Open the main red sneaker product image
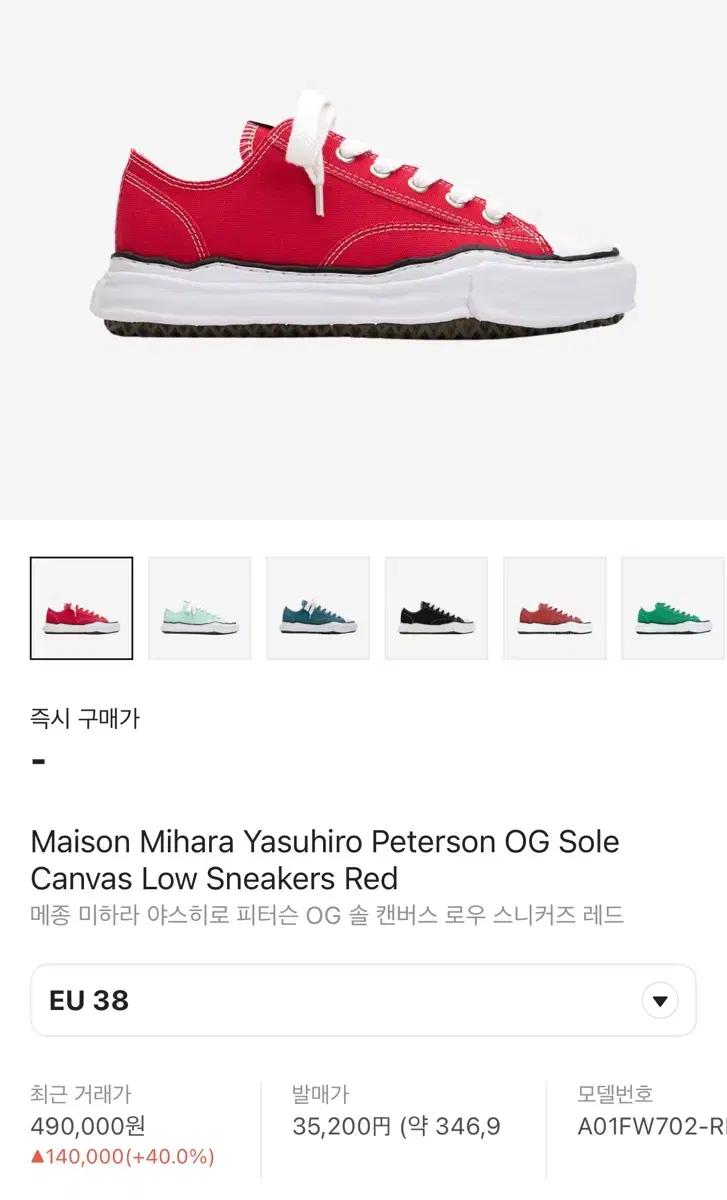The image size is (727, 1200). pyautogui.click(x=362, y=230)
